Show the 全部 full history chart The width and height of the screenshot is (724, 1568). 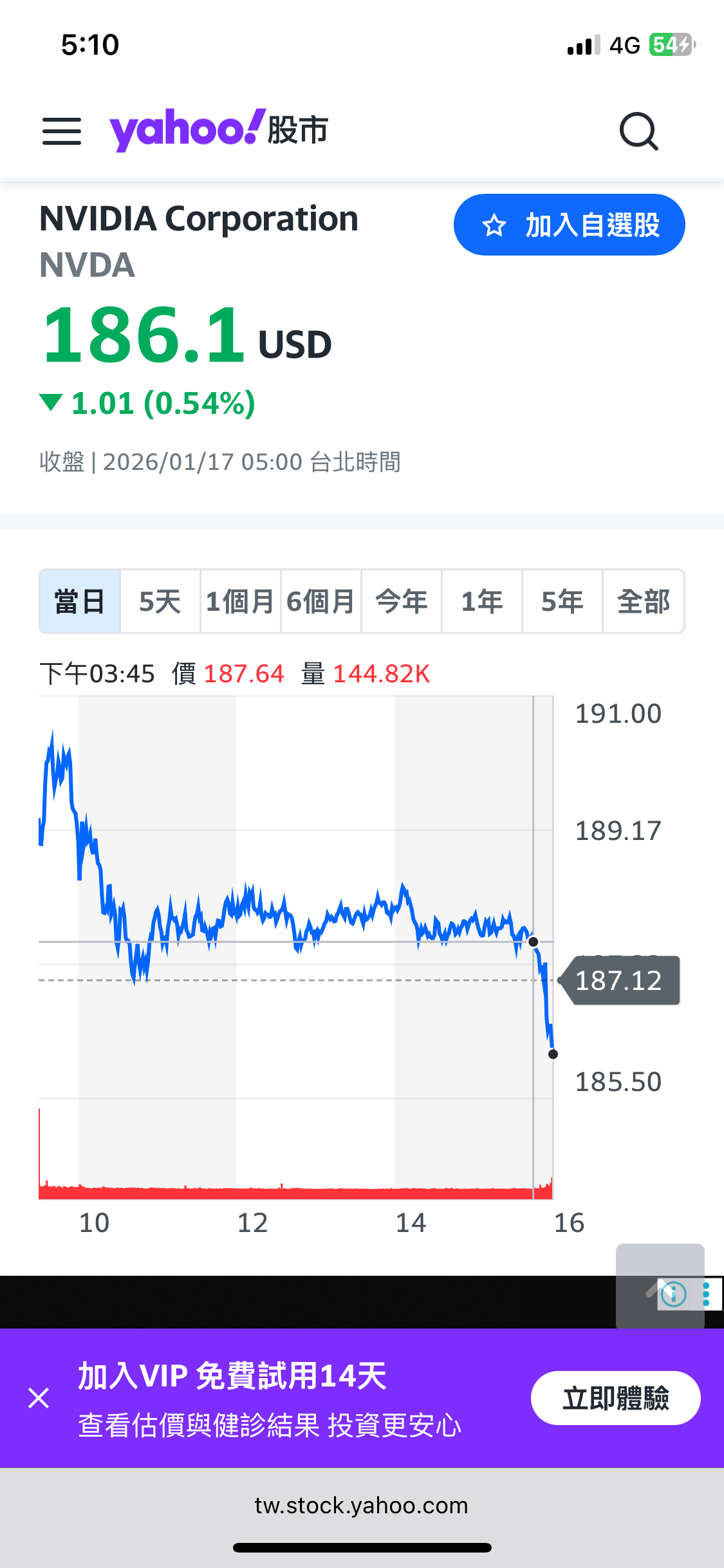point(643,601)
